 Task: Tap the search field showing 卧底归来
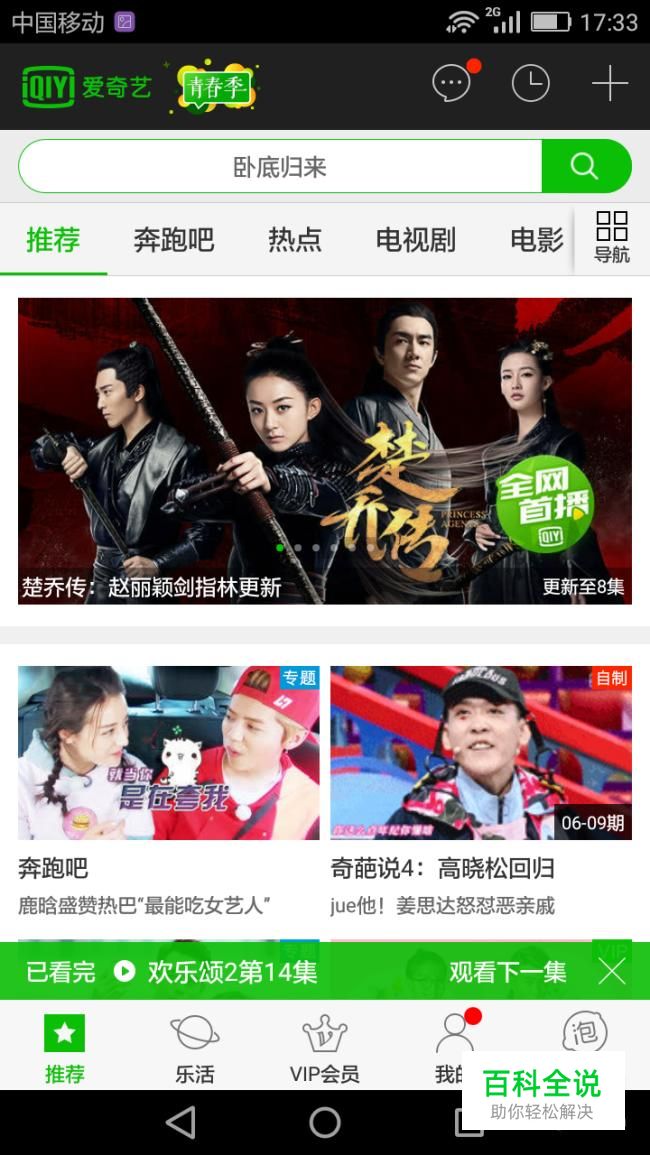point(280,166)
